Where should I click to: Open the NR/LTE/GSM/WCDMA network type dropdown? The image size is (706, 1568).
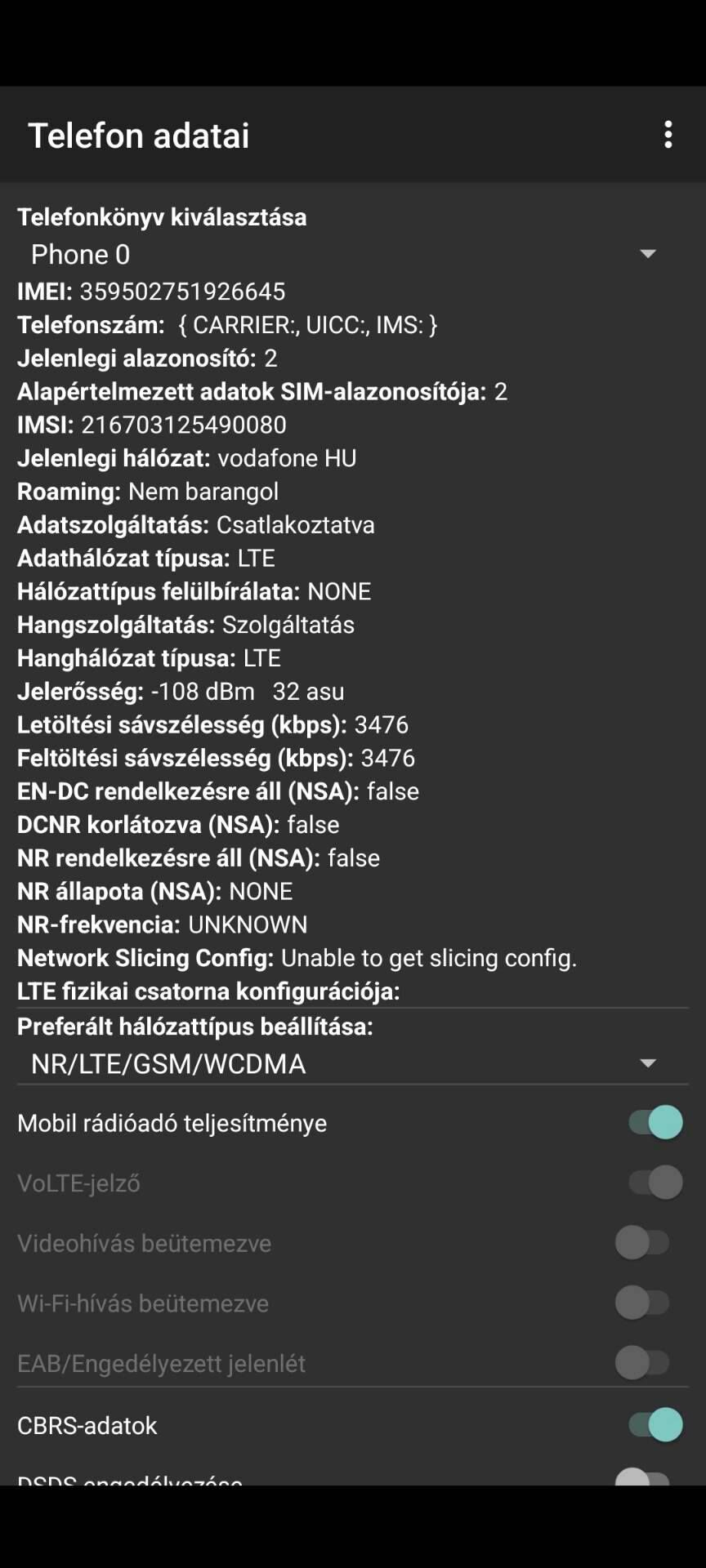(352, 1063)
